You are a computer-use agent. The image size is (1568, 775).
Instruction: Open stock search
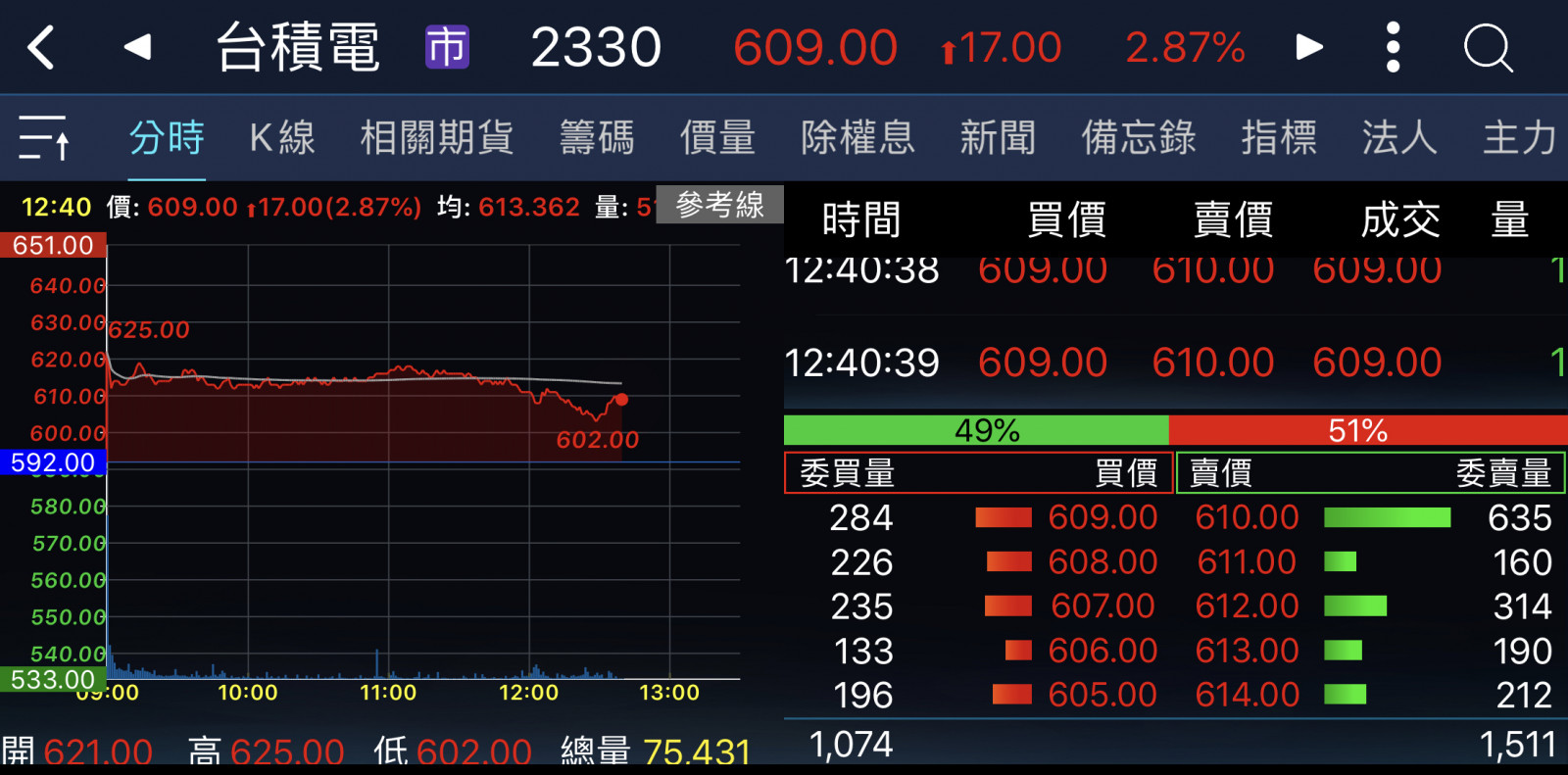click(x=1488, y=47)
